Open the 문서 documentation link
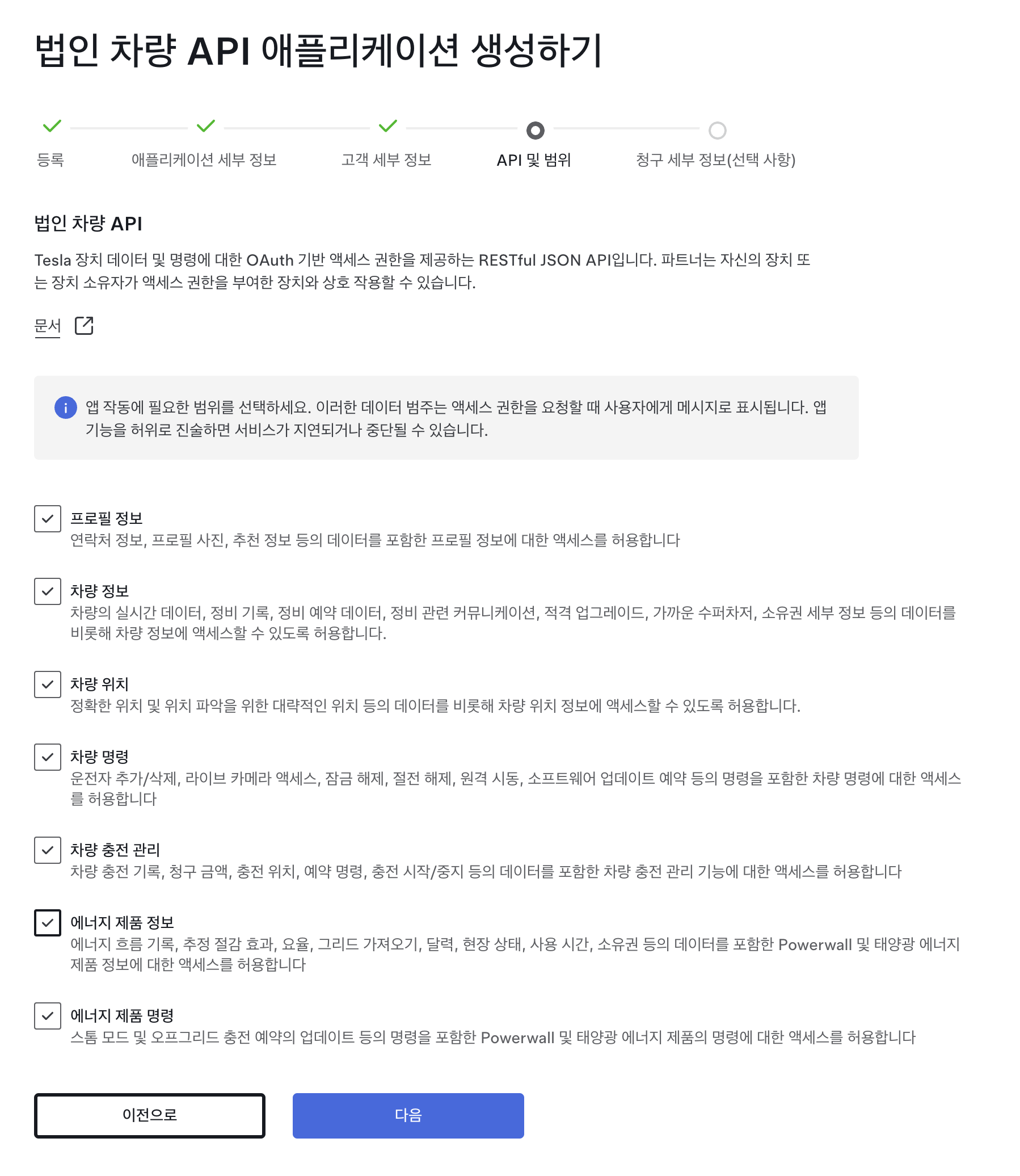Image resolution: width=1020 pixels, height=1176 pixels. 48,326
